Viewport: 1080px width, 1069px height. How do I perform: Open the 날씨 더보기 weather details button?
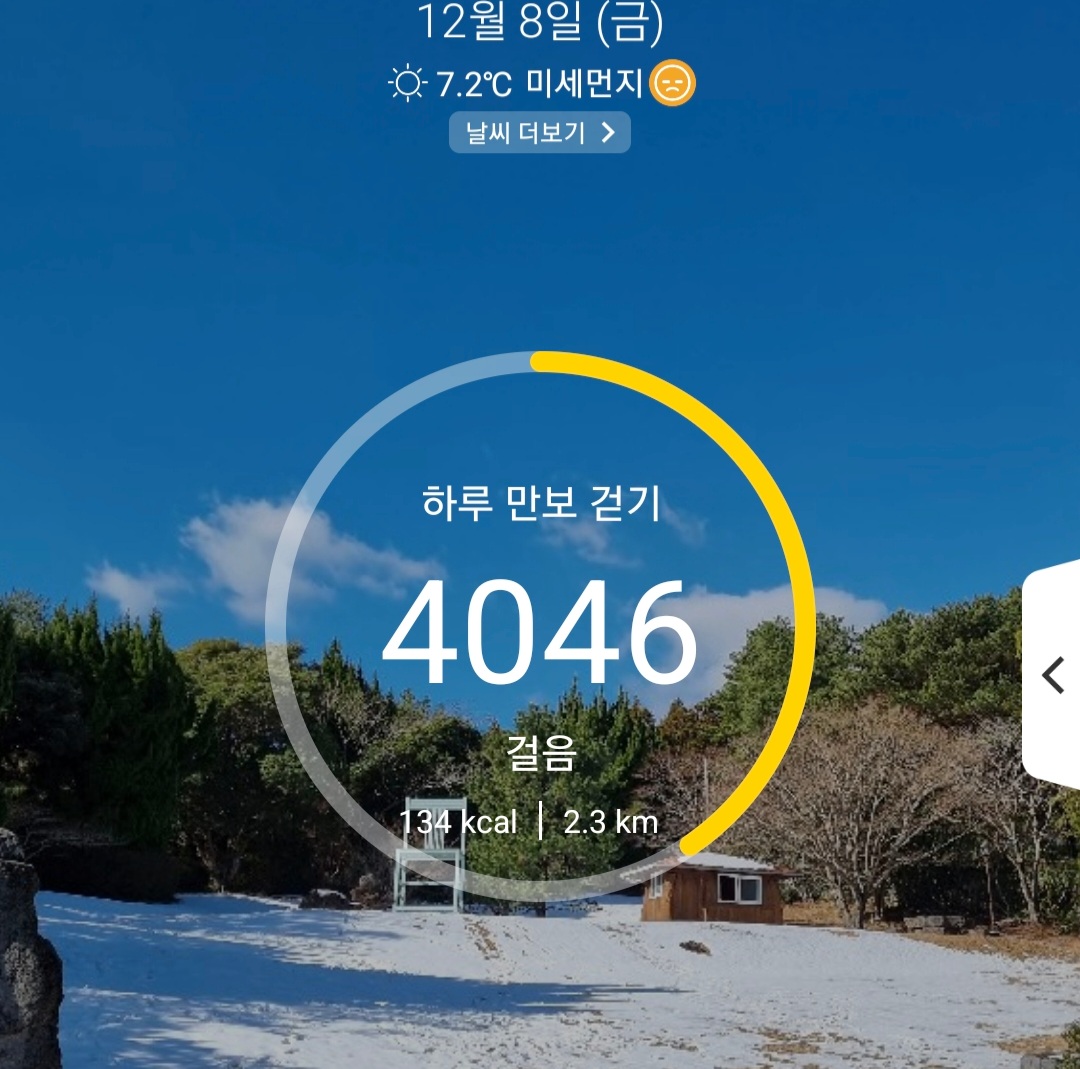point(539,133)
